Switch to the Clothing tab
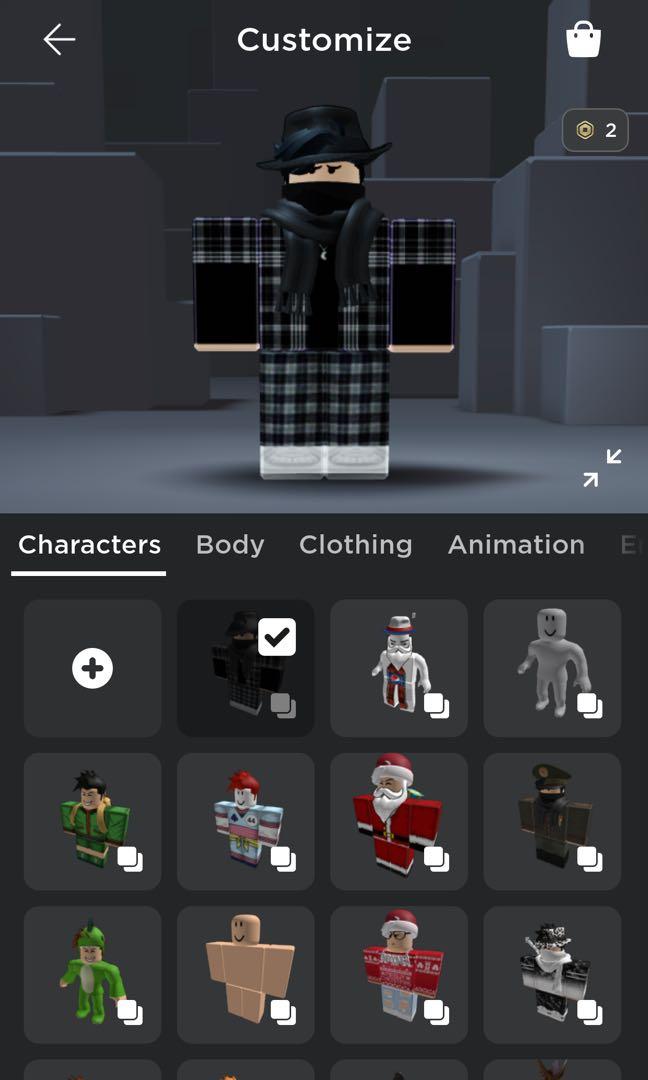The height and width of the screenshot is (1080, 648). (x=355, y=545)
